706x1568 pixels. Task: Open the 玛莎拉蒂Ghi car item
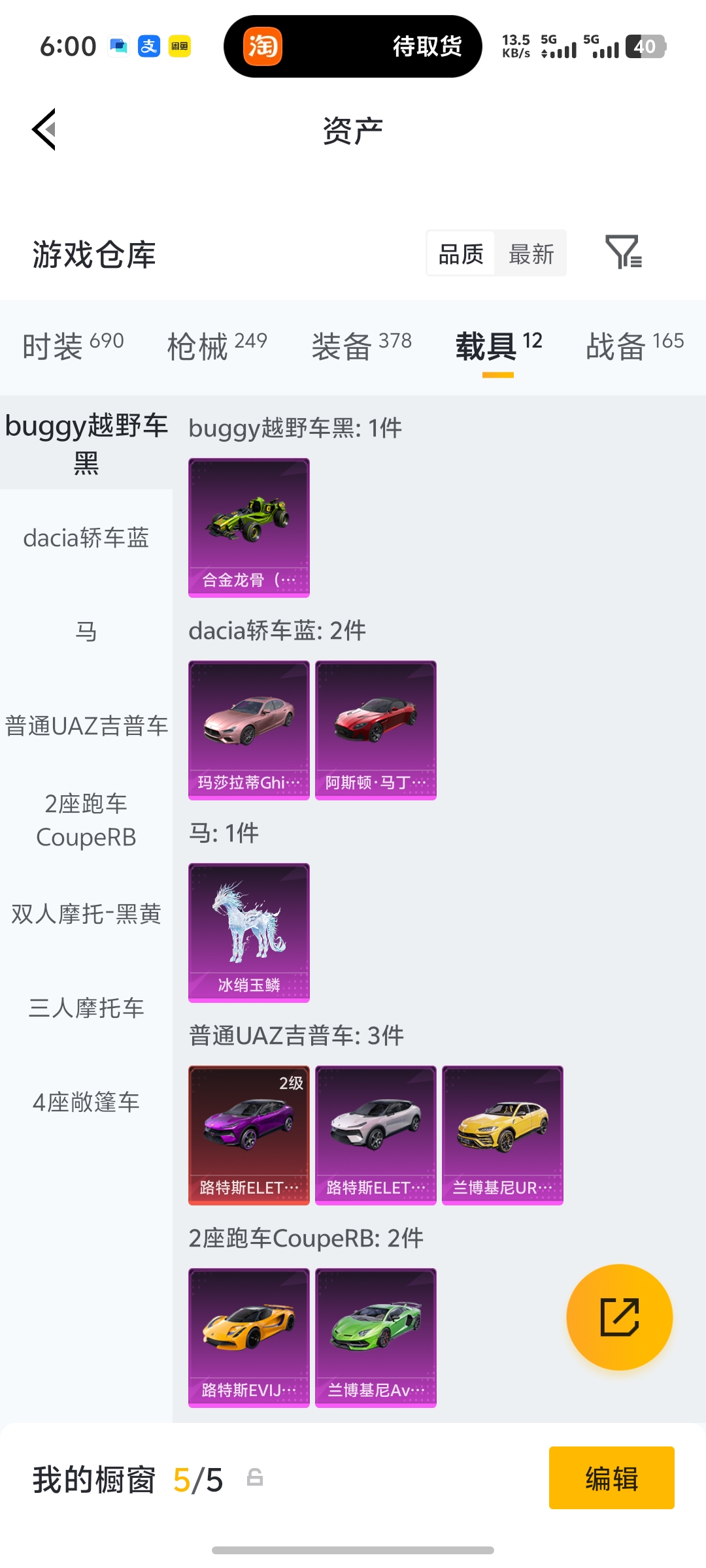click(248, 730)
